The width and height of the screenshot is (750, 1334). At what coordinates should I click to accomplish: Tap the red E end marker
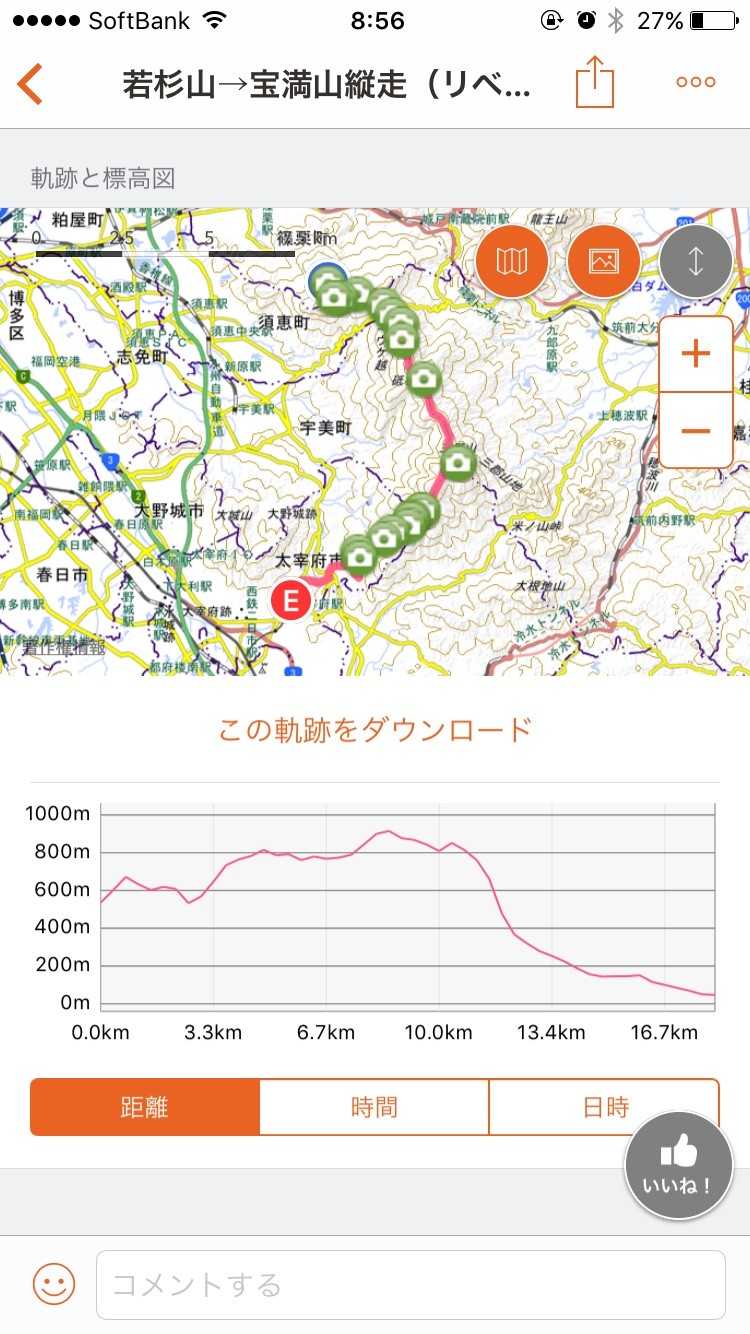click(291, 601)
